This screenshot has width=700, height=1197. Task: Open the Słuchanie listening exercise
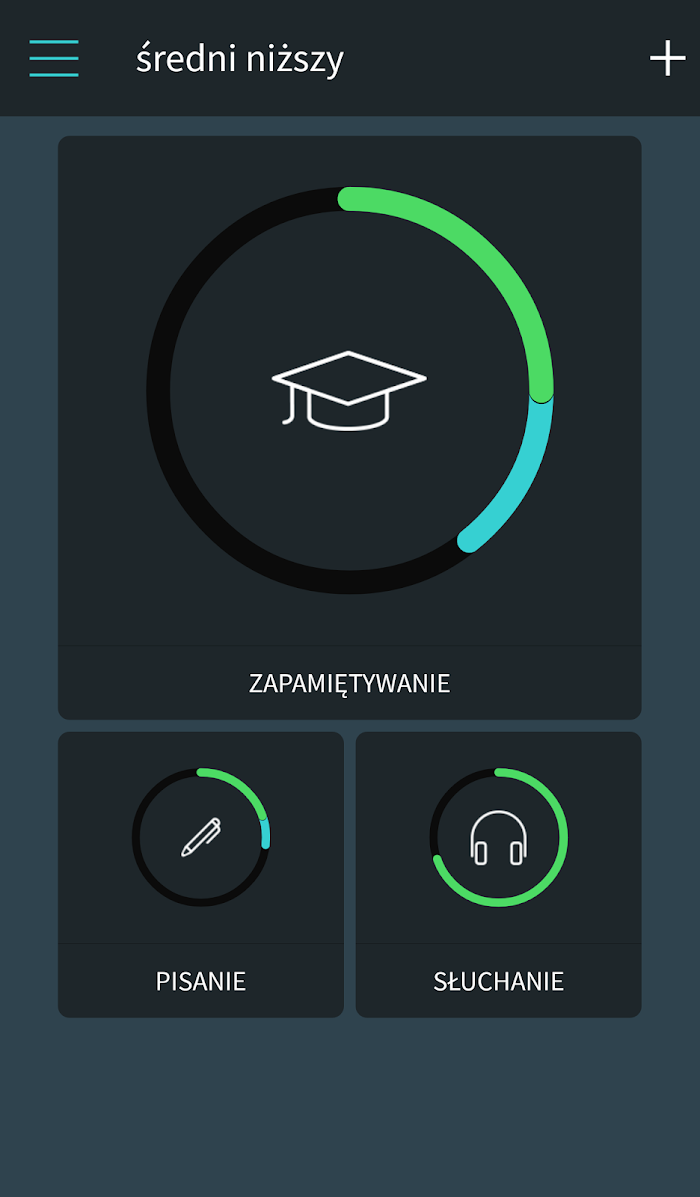click(x=498, y=874)
